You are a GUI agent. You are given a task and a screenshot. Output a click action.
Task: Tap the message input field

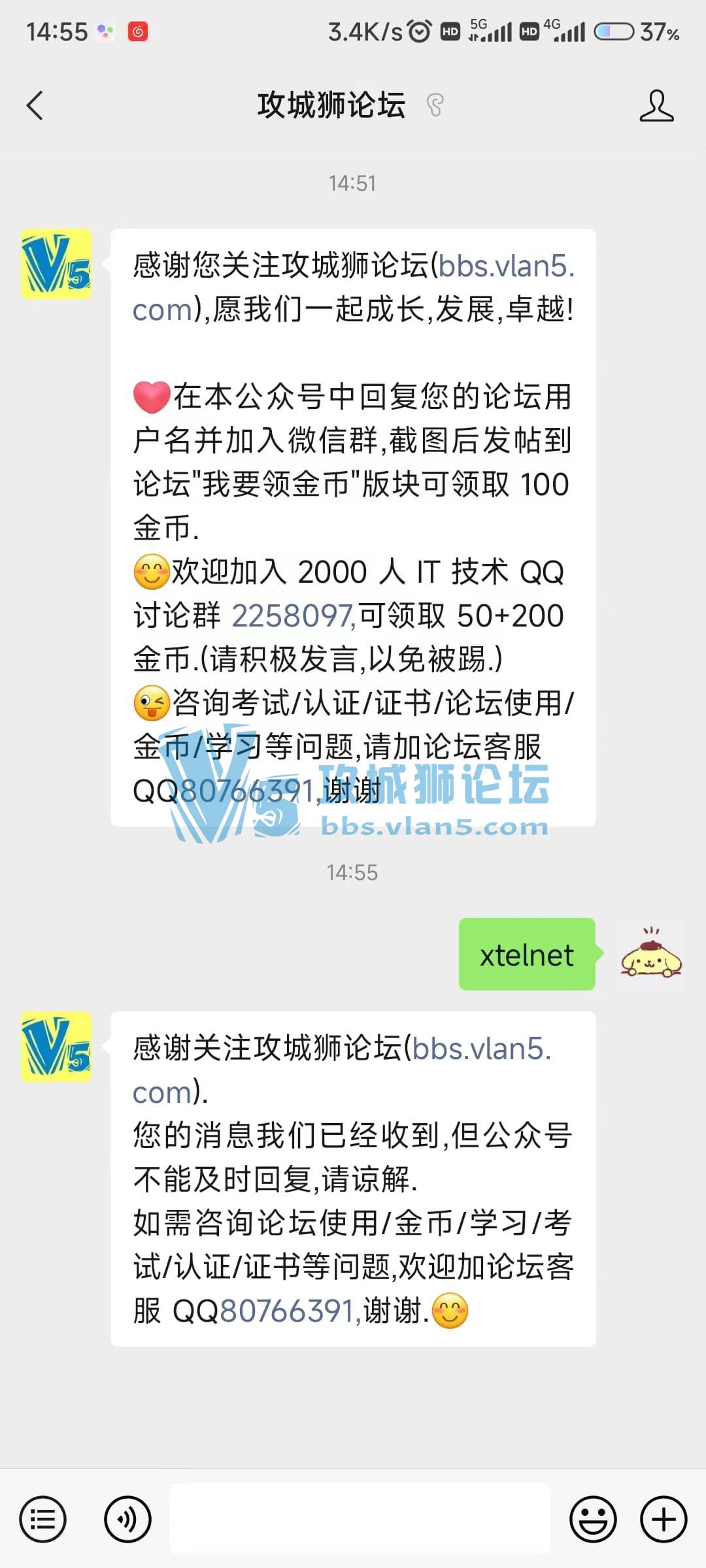[360, 1518]
